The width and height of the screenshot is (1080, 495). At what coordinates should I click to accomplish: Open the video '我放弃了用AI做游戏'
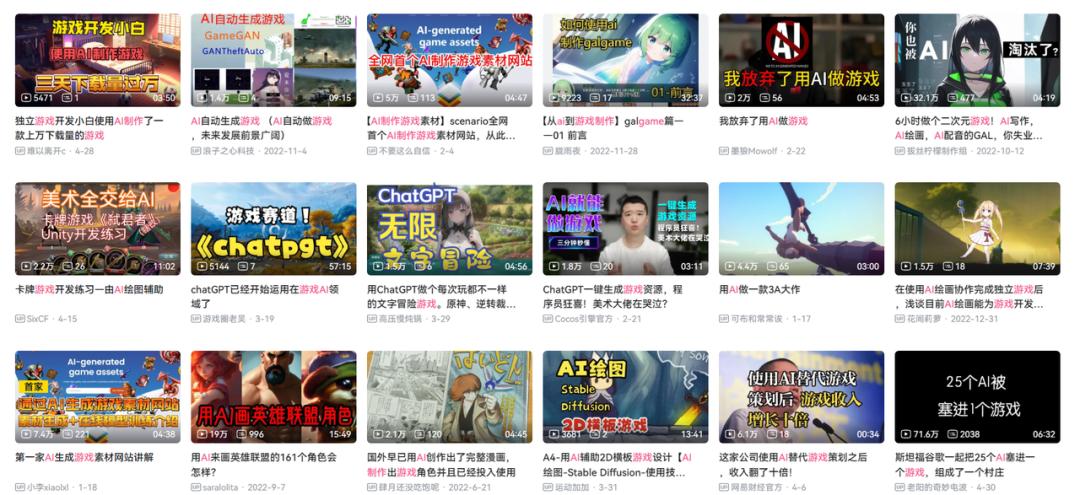tap(800, 60)
